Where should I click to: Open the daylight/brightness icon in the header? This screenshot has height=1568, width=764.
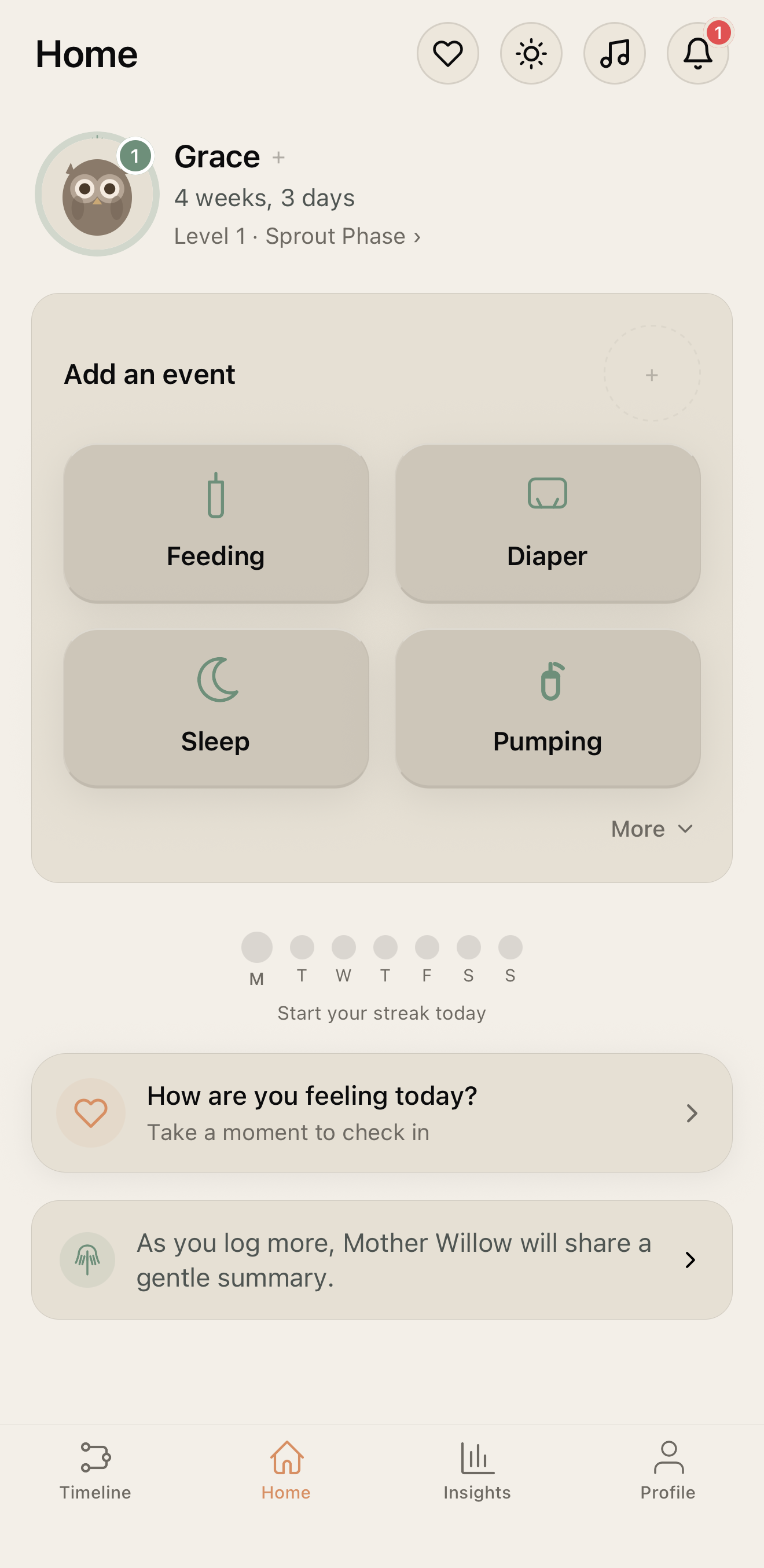(531, 54)
